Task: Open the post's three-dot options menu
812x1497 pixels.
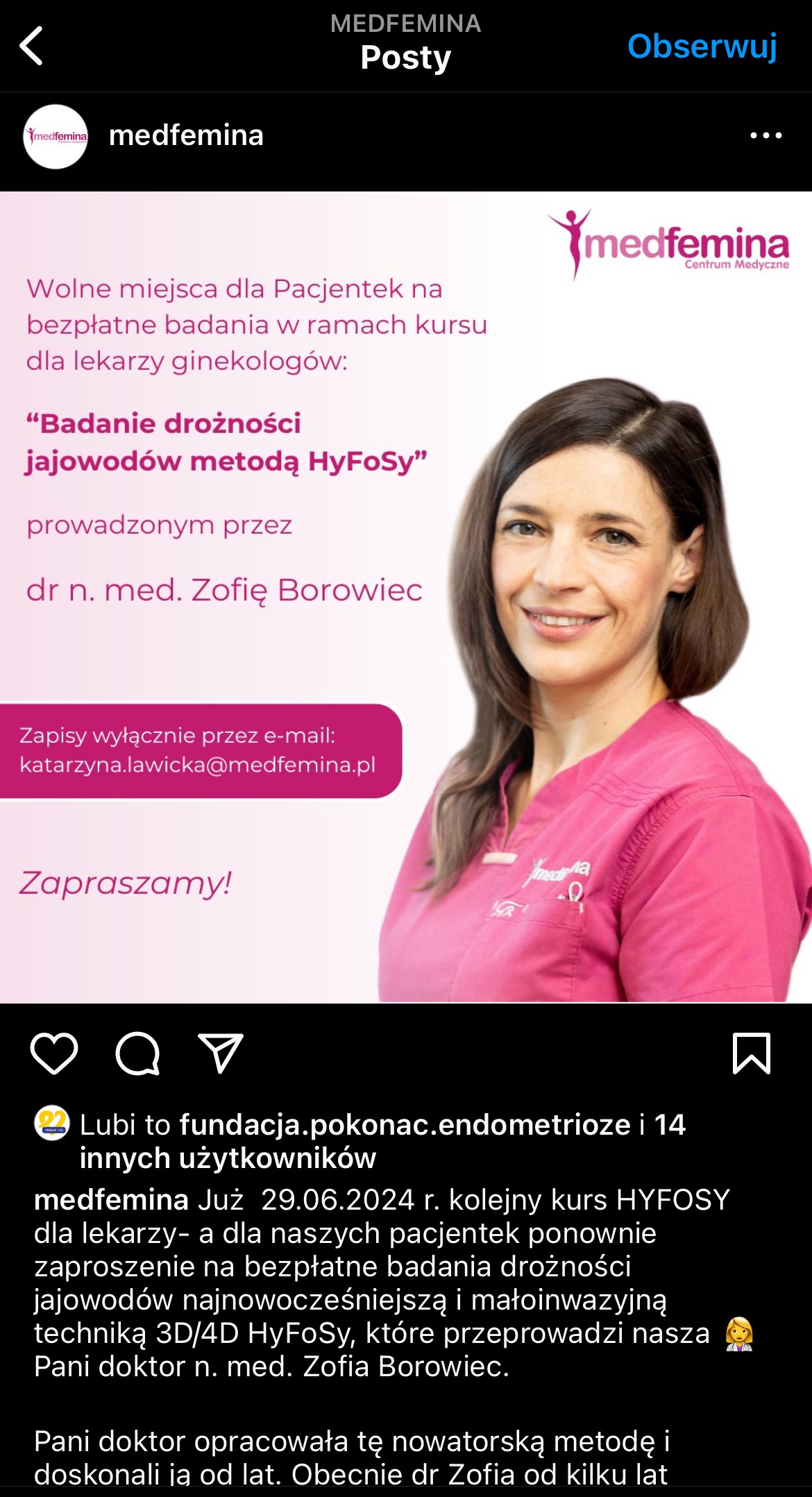Action: click(x=766, y=136)
